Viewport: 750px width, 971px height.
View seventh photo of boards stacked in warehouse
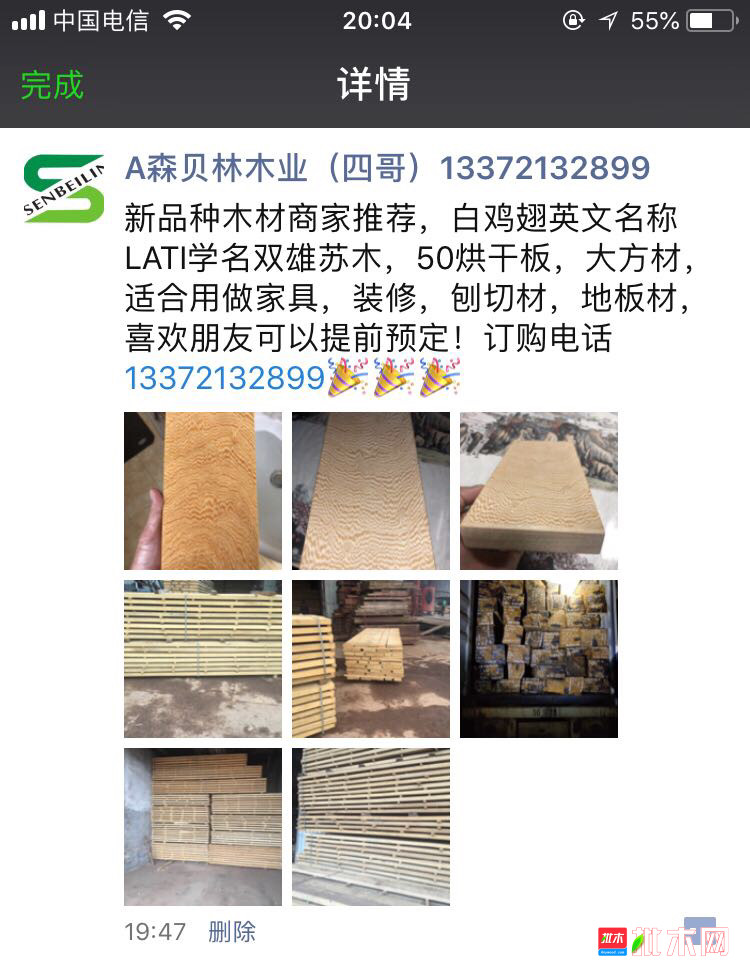tap(203, 827)
